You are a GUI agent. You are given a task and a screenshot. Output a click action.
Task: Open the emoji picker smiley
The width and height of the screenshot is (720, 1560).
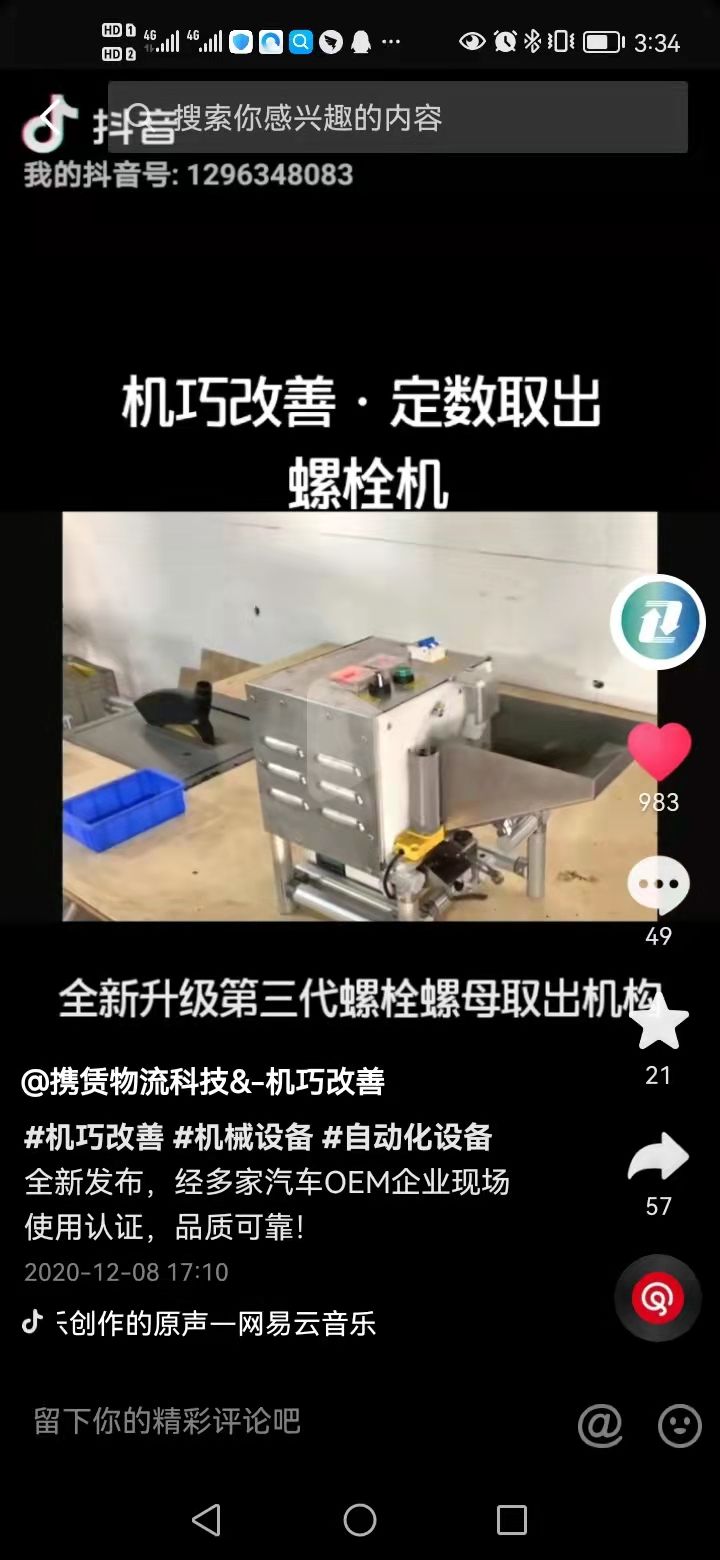pyautogui.click(x=679, y=1425)
